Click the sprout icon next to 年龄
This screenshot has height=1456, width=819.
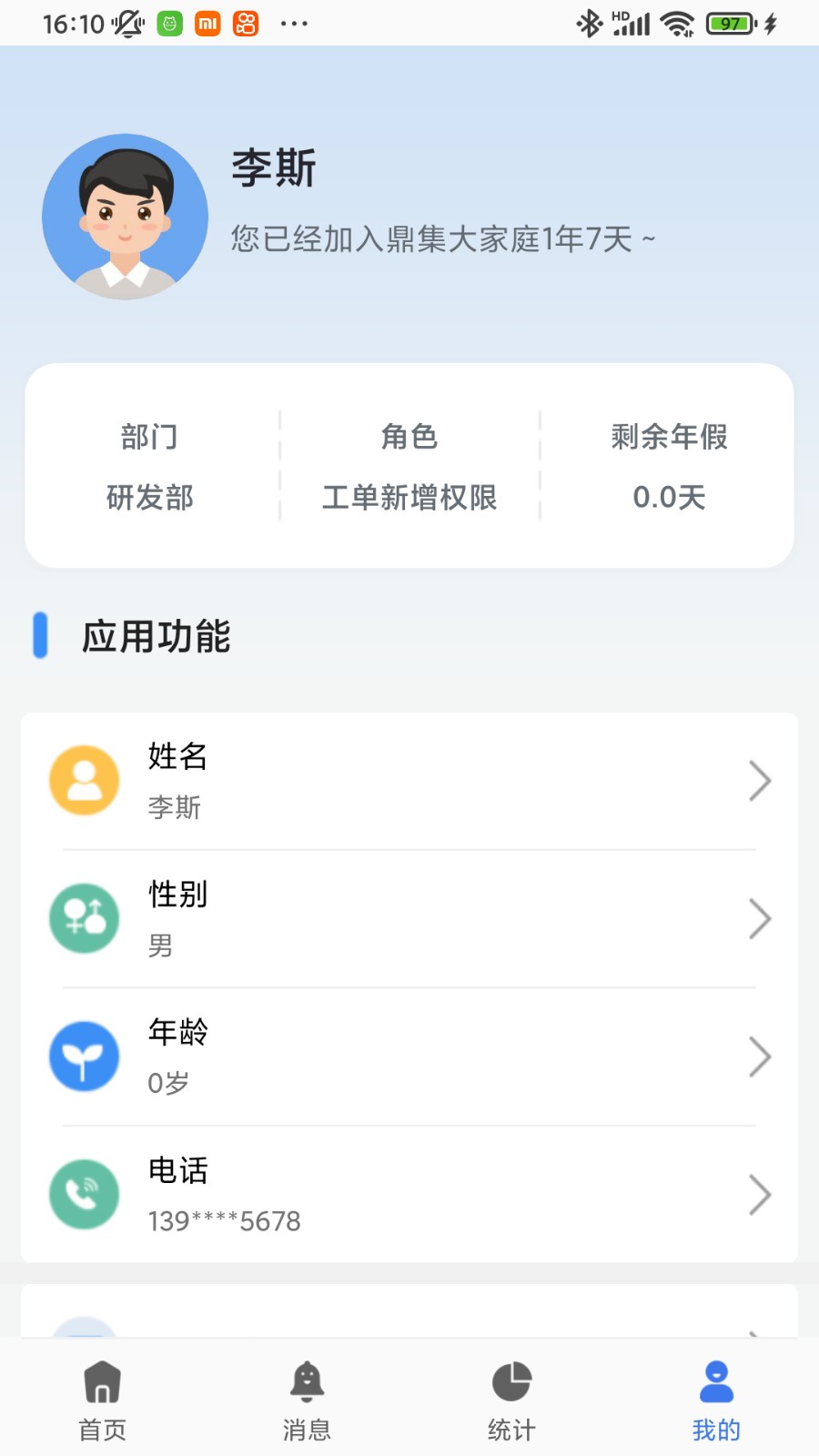coord(84,1057)
